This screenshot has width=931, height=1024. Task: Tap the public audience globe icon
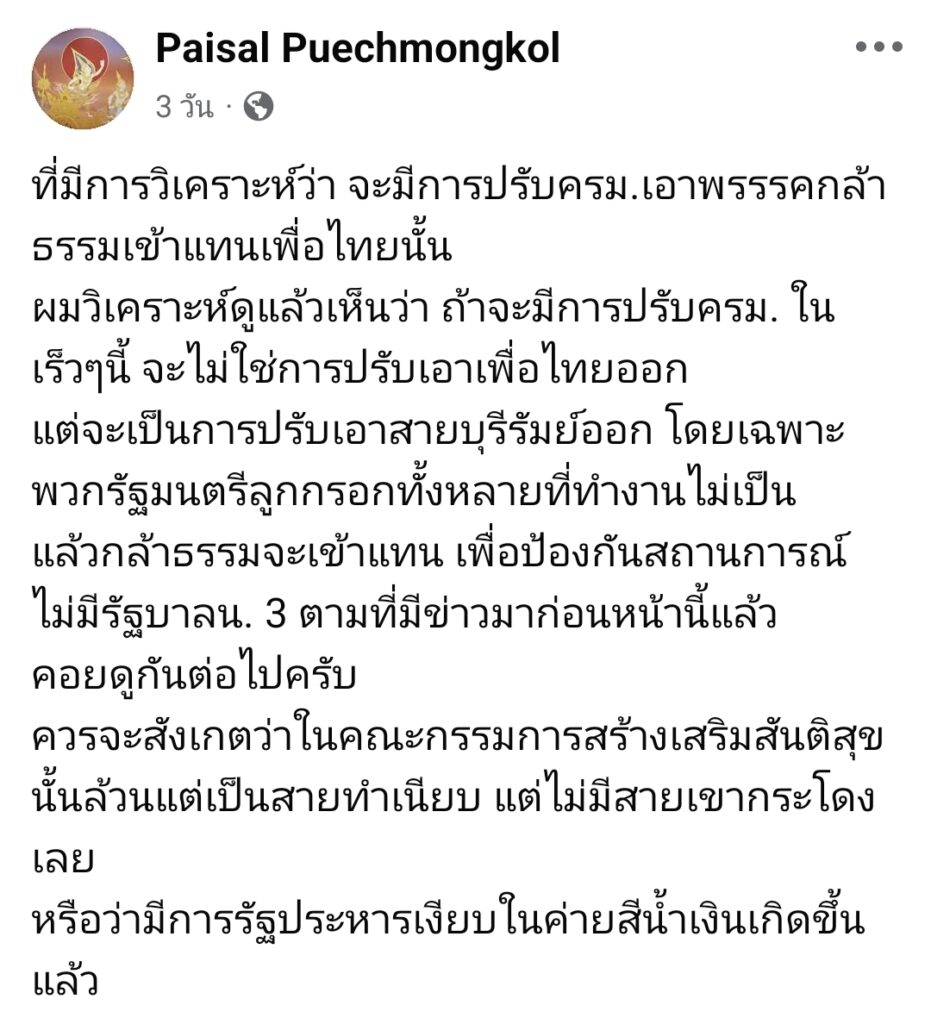259,106
